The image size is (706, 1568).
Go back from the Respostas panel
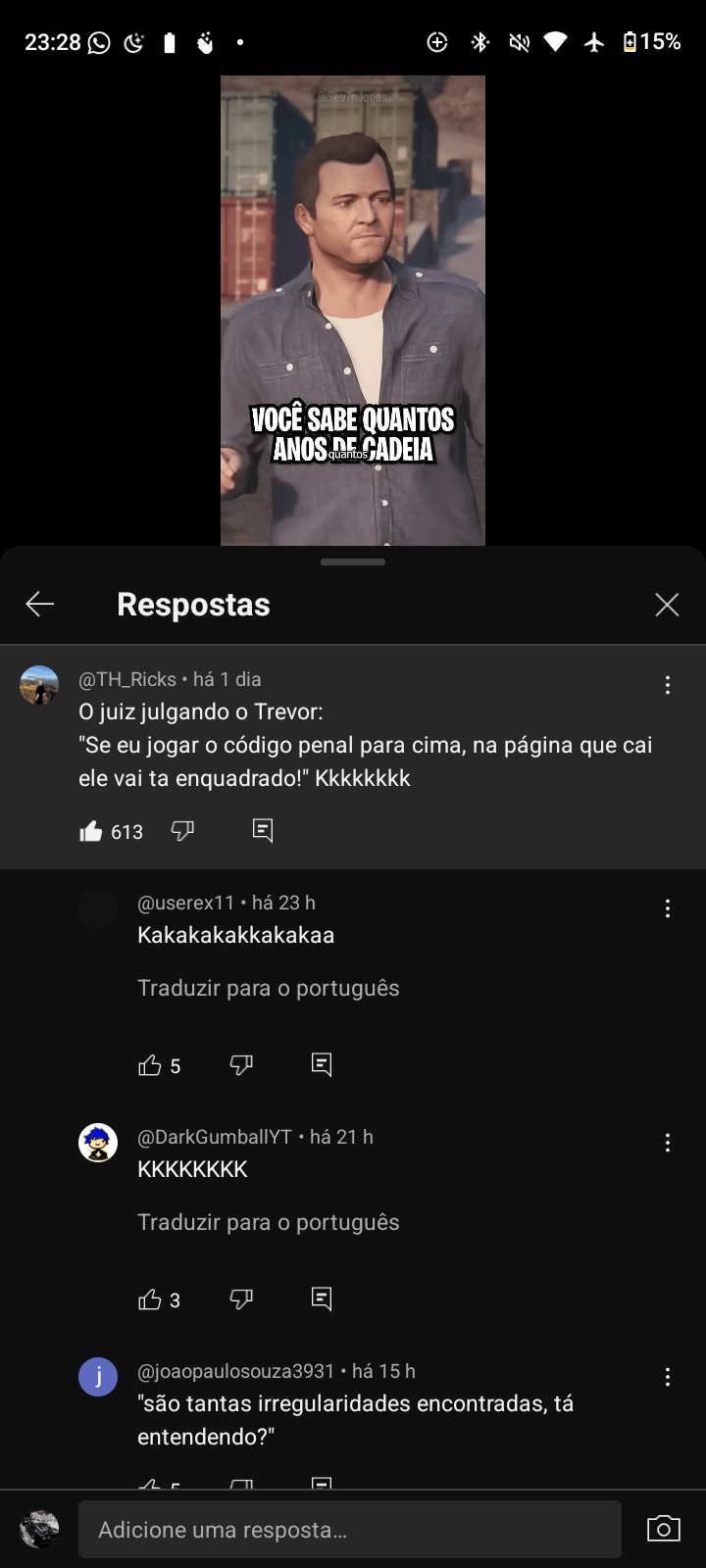[x=40, y=605]
